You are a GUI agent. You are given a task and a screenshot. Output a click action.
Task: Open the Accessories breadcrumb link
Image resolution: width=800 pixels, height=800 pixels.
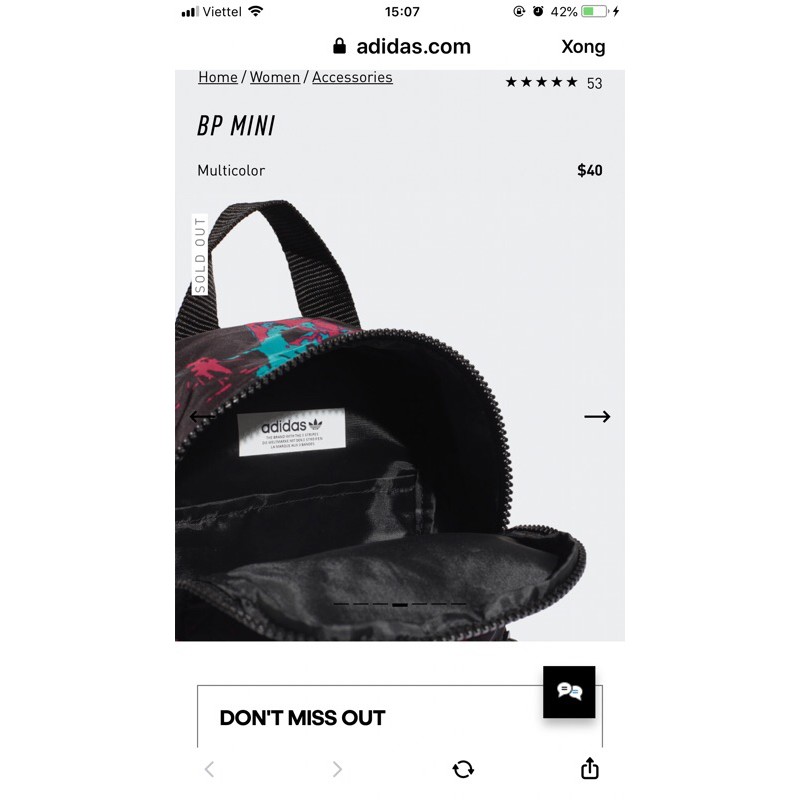352,77
